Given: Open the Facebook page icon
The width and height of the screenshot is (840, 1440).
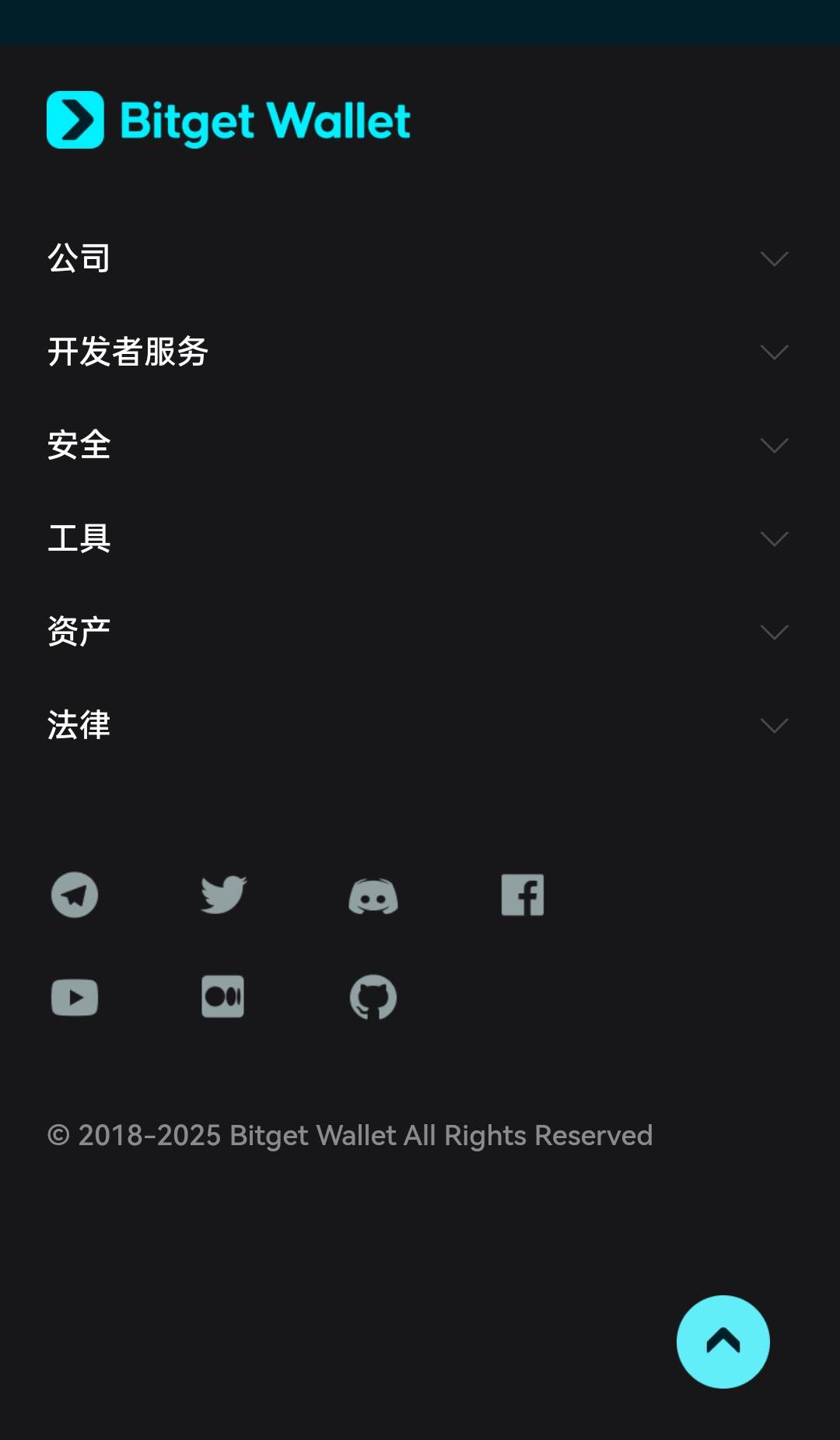Looking at the screenshot, I should (x=523, y=895).
